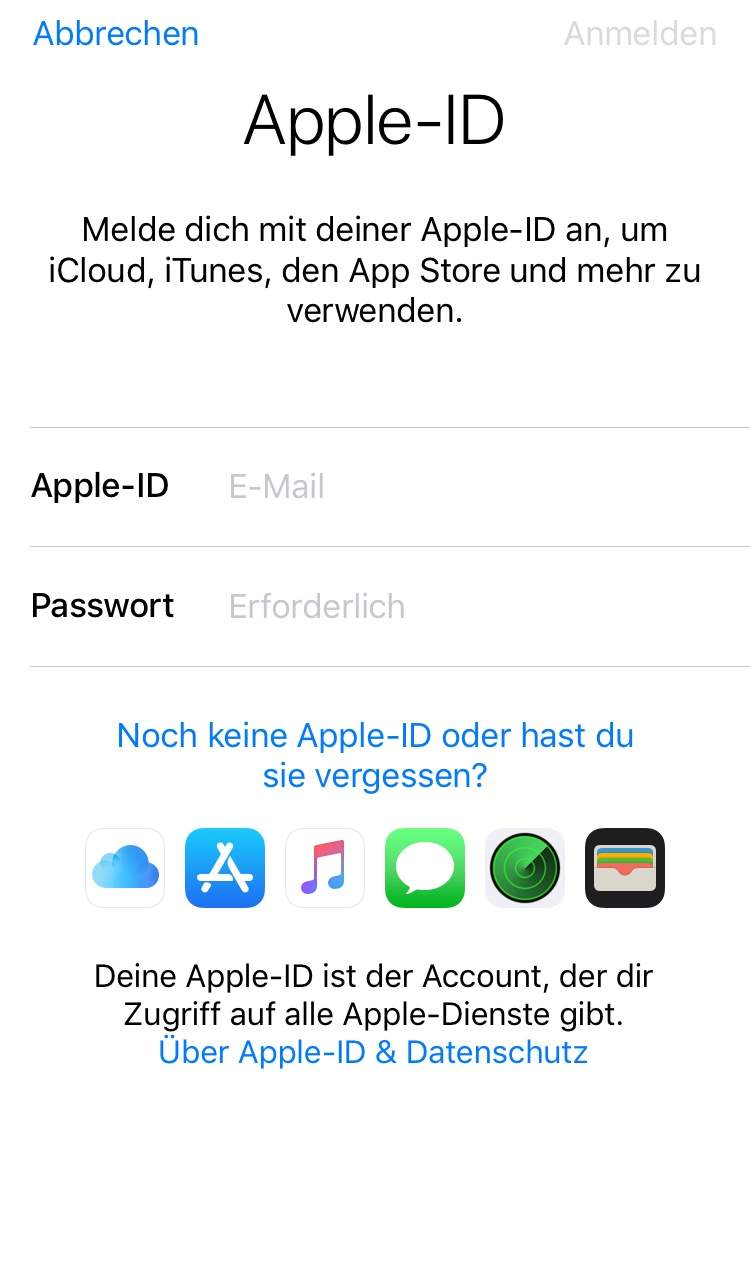Tap the Anmelden button
Viewport: 750px width, 1266px height.
pos(639,34)
